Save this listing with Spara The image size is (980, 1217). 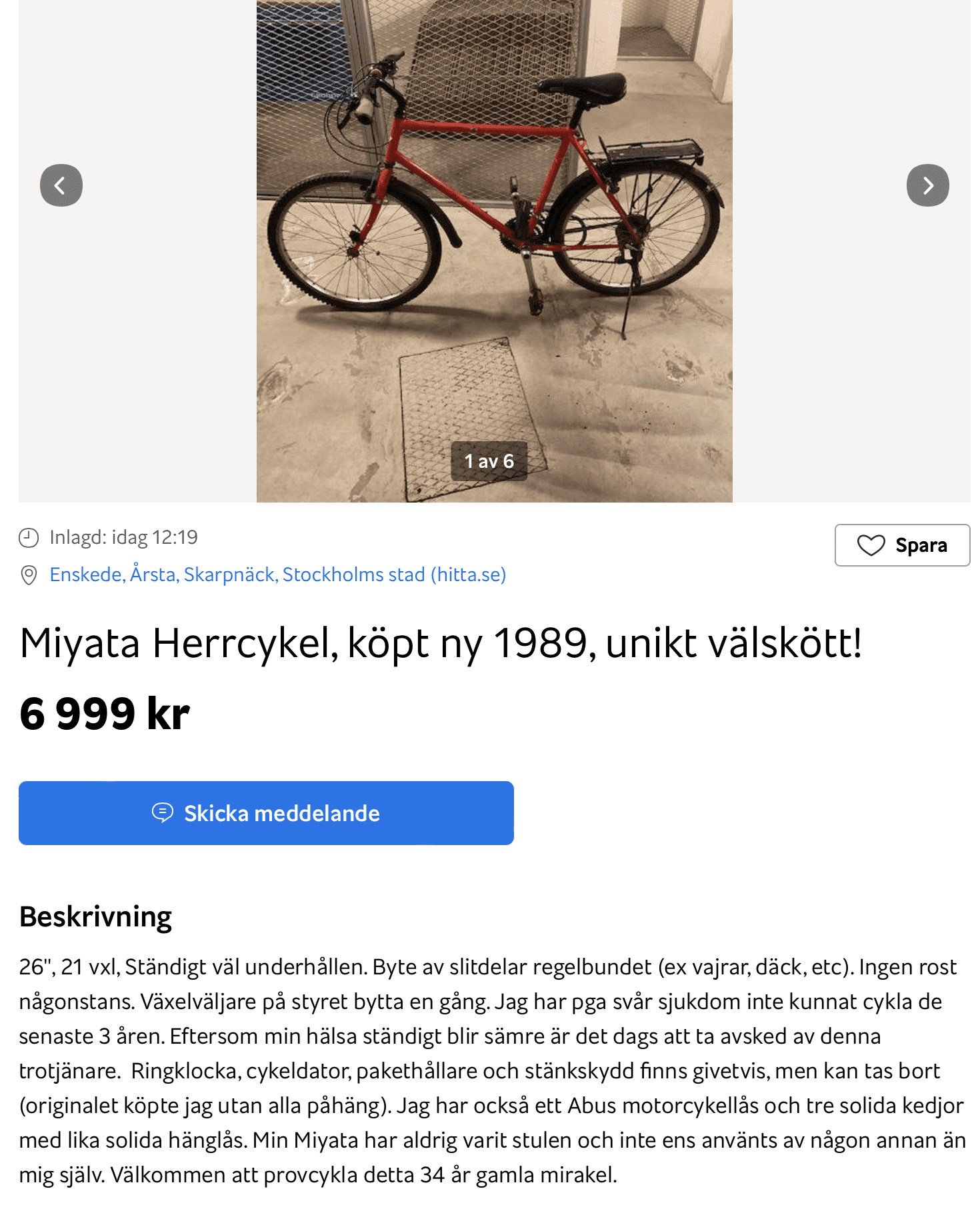click(x=902, y=545)
